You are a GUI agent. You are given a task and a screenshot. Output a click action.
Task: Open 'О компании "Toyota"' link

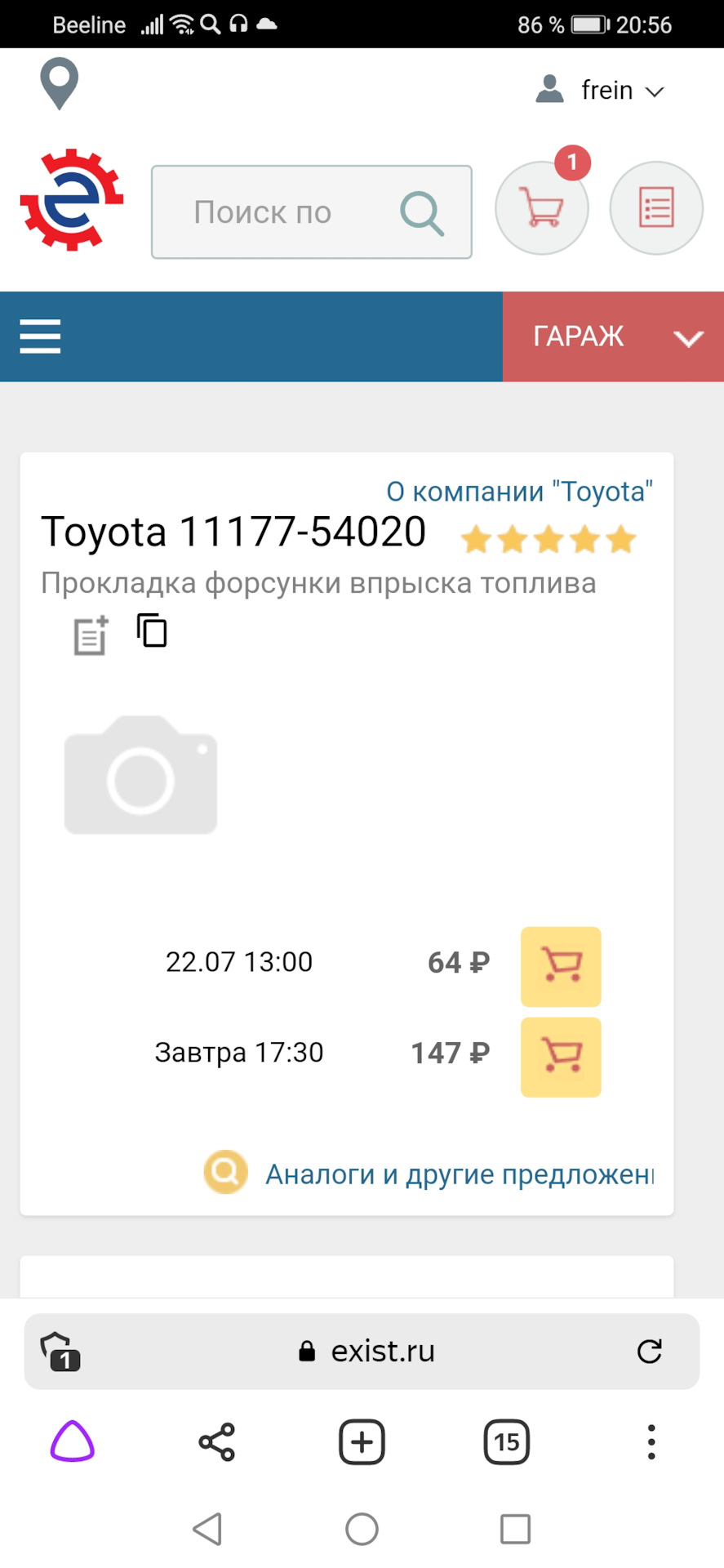pos(519,490)
